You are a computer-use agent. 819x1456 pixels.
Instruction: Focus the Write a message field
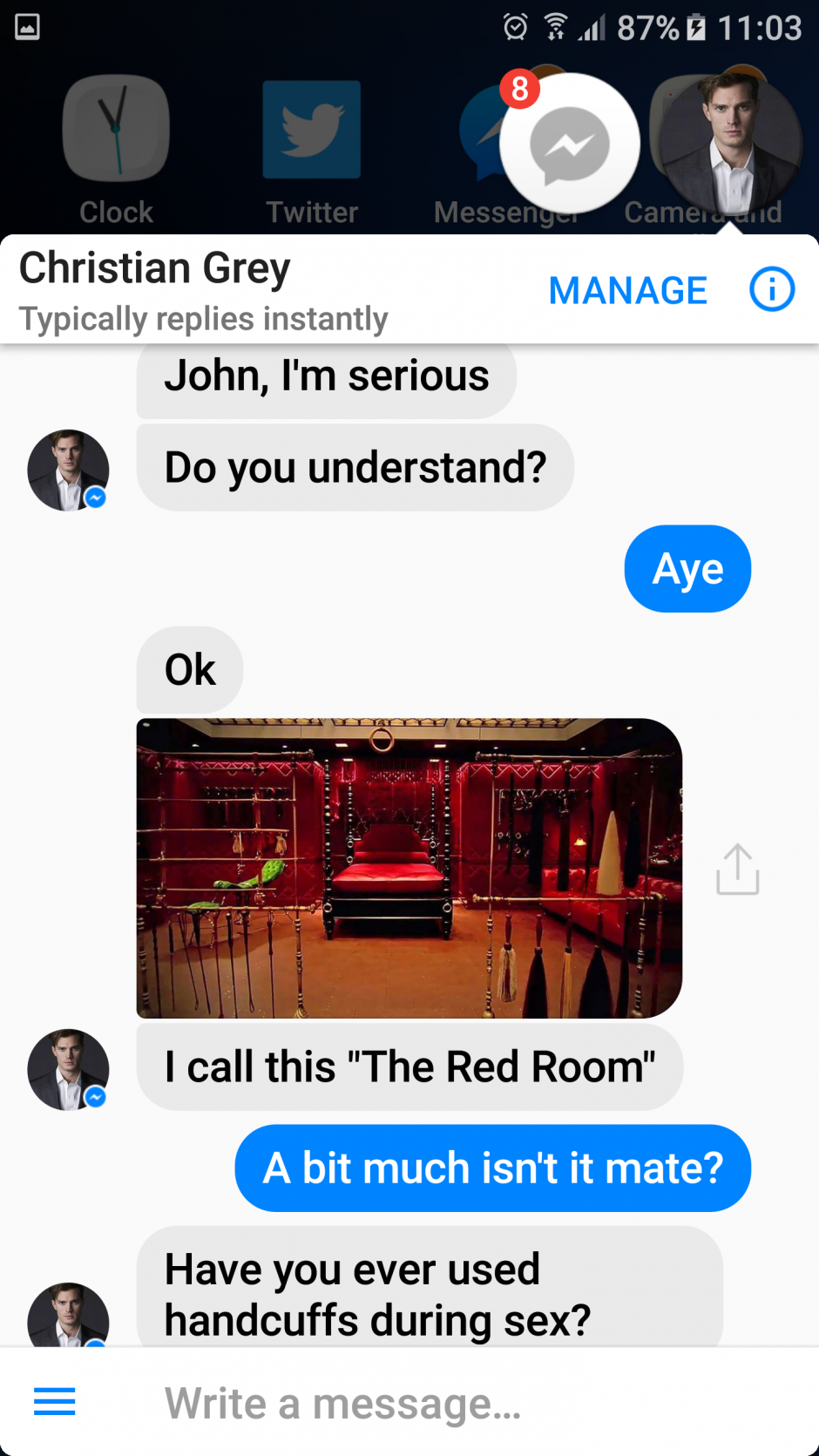[436, 1403]
